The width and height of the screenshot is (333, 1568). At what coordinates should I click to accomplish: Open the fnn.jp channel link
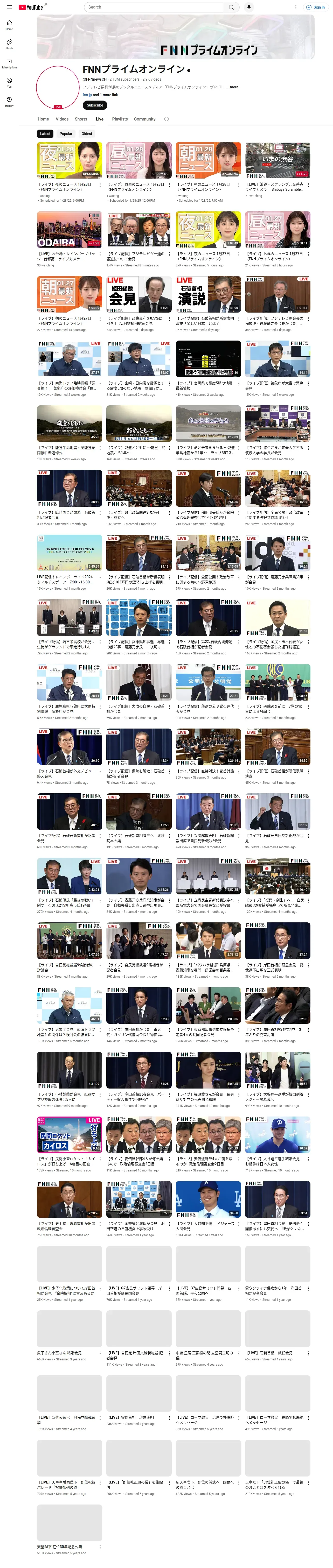[x=87, y=95]
